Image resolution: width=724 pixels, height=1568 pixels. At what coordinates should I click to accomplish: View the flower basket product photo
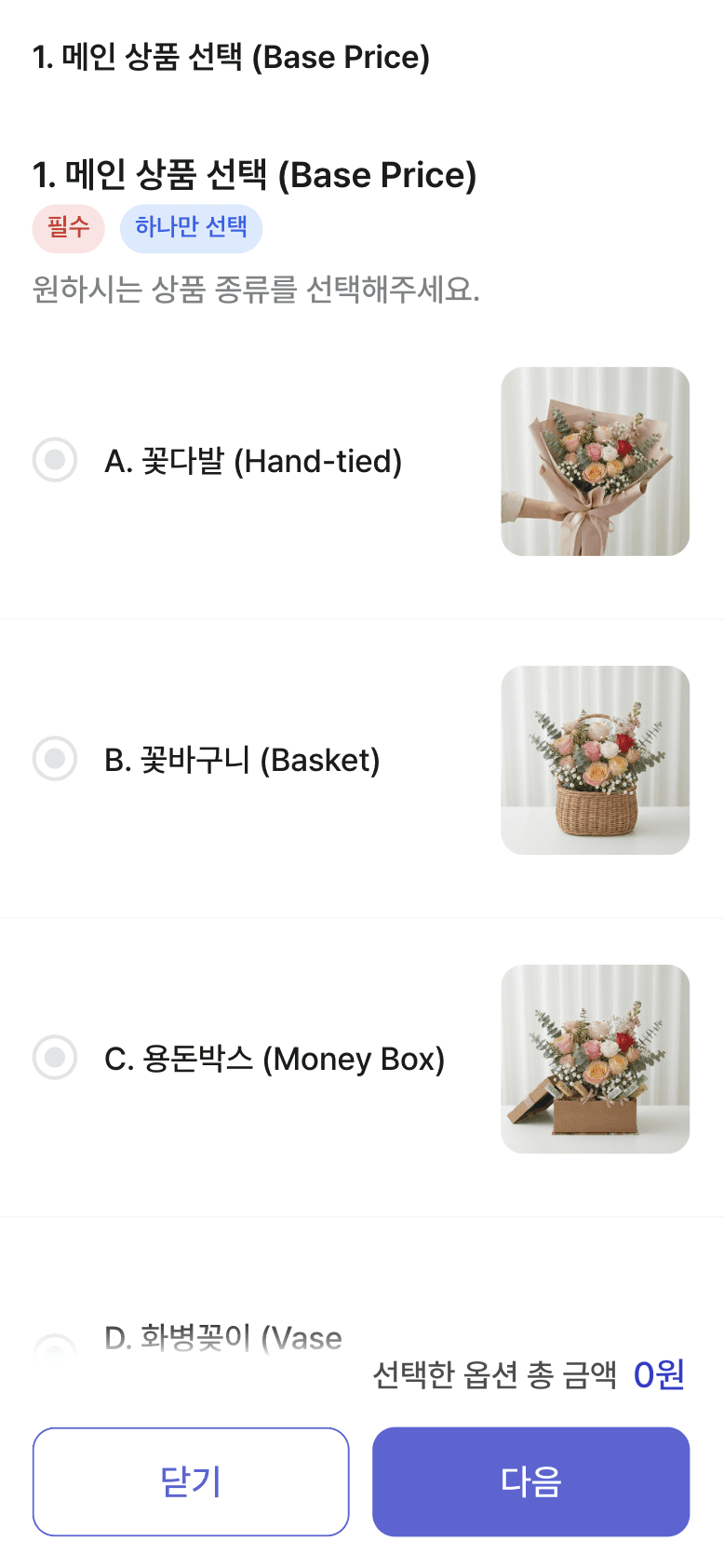(x=595, y=760)
